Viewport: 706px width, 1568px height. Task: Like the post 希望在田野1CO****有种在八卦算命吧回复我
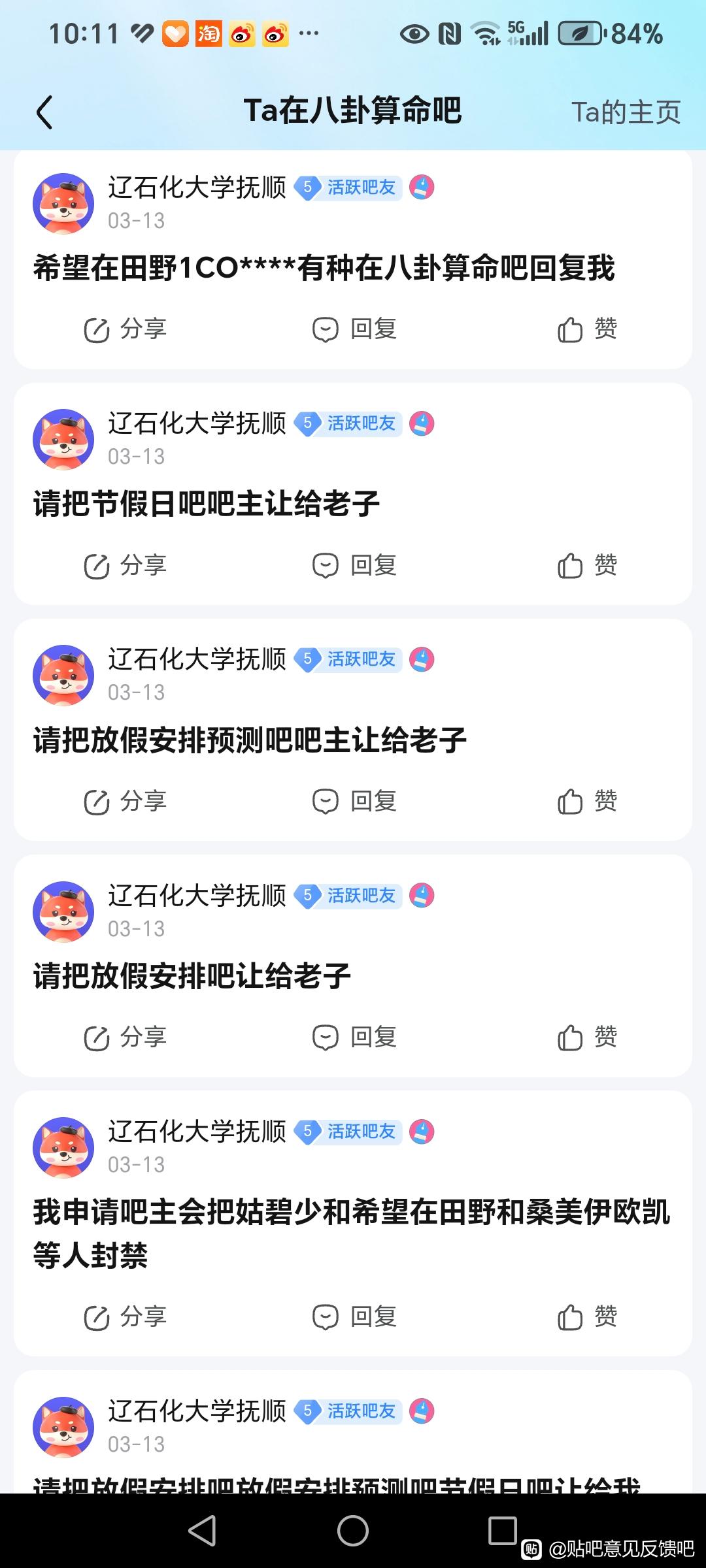pos(587,329)
